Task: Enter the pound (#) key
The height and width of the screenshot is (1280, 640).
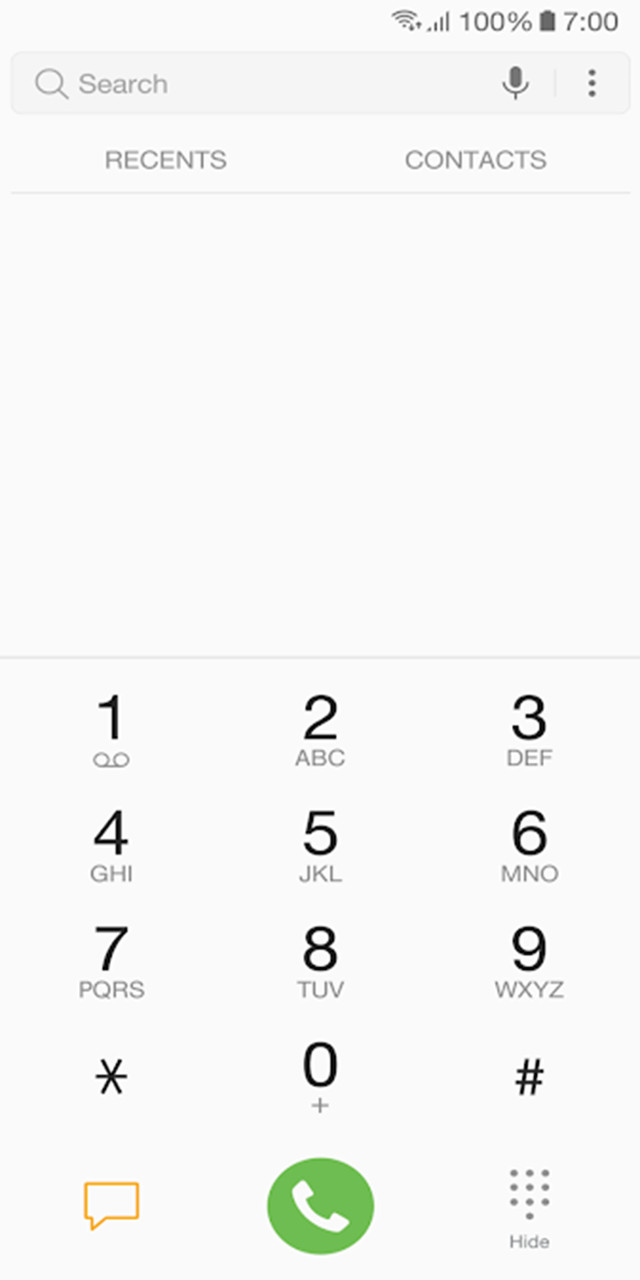Action: pyautogui.click(x=529, y=1077)
